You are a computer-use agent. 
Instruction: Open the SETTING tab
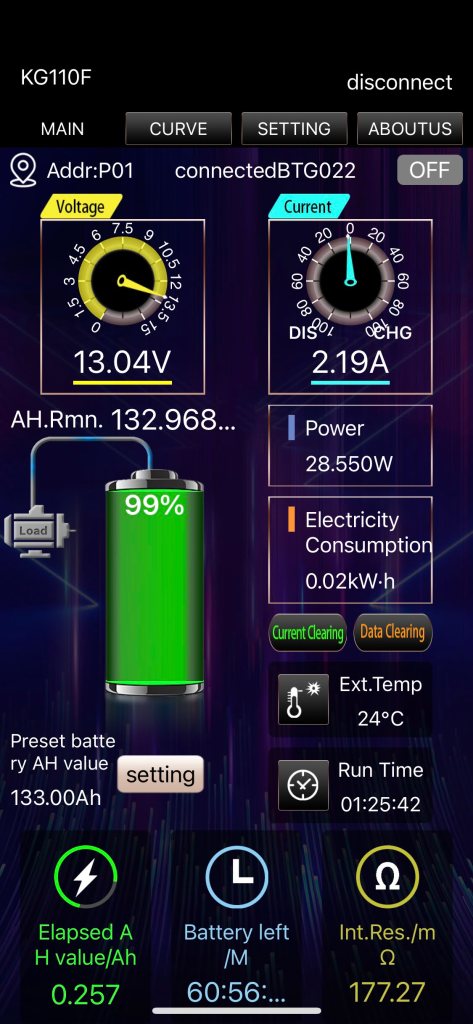(x=294, y=129)
